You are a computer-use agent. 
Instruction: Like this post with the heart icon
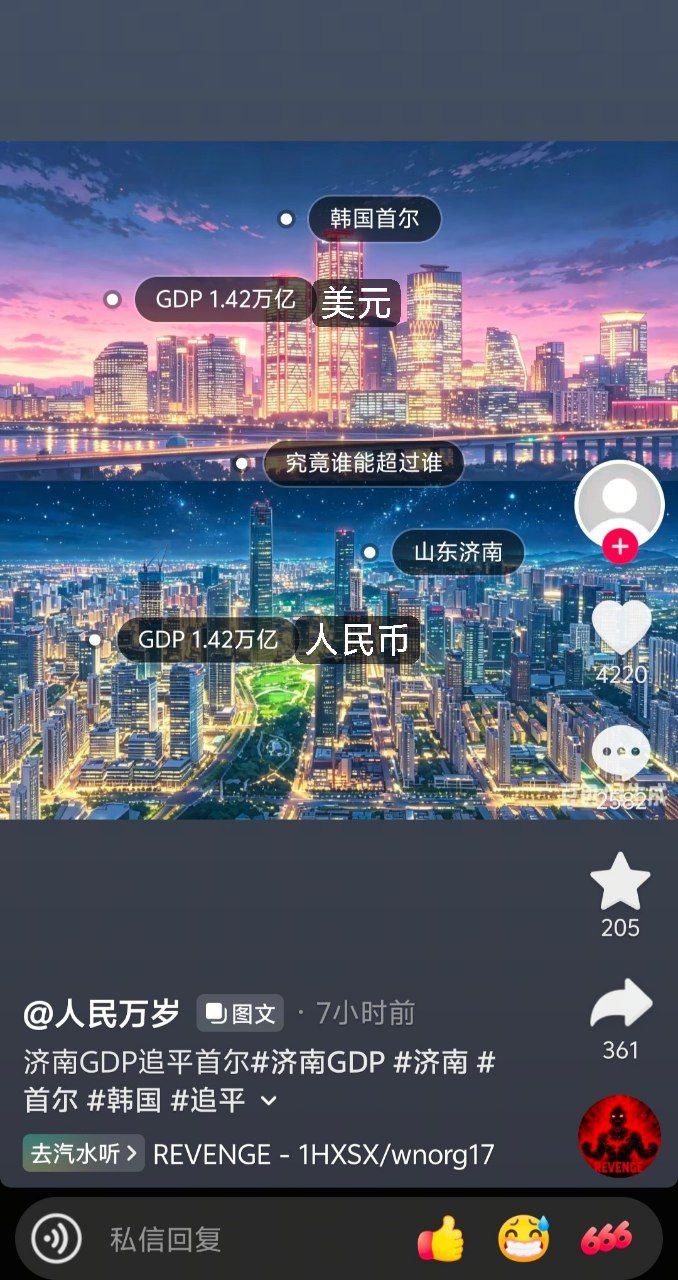point(621,628)
